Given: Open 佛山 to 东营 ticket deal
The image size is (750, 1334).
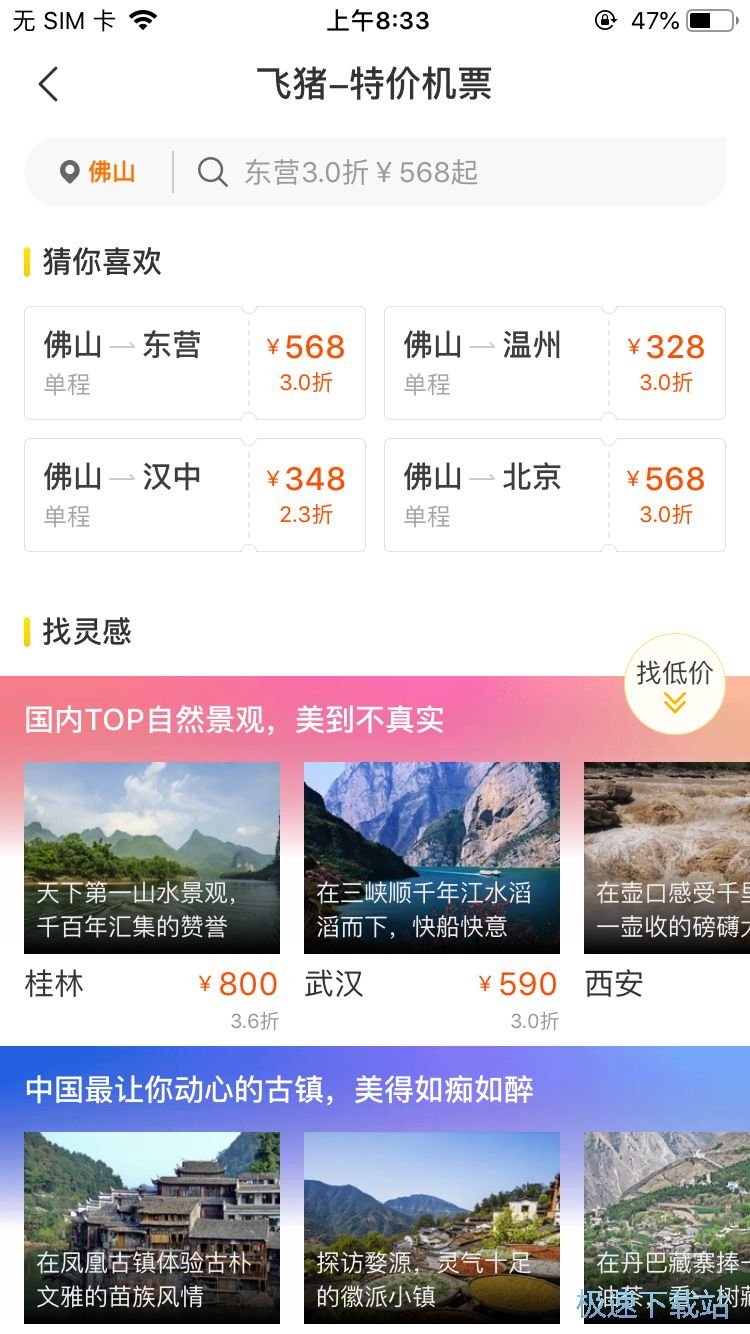Looking at the screenshot, I should click(195, 362).
